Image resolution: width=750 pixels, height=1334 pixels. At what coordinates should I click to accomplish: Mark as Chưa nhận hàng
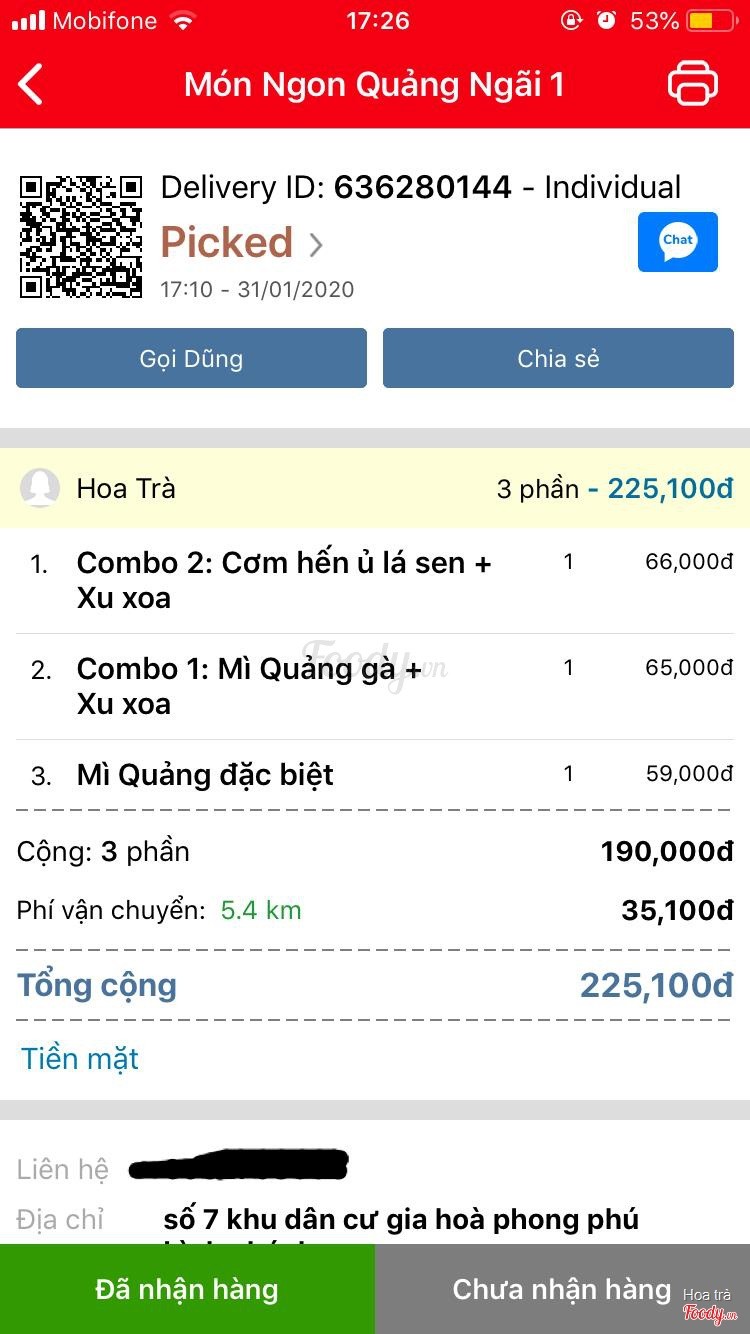click(x=561, y=1289)
